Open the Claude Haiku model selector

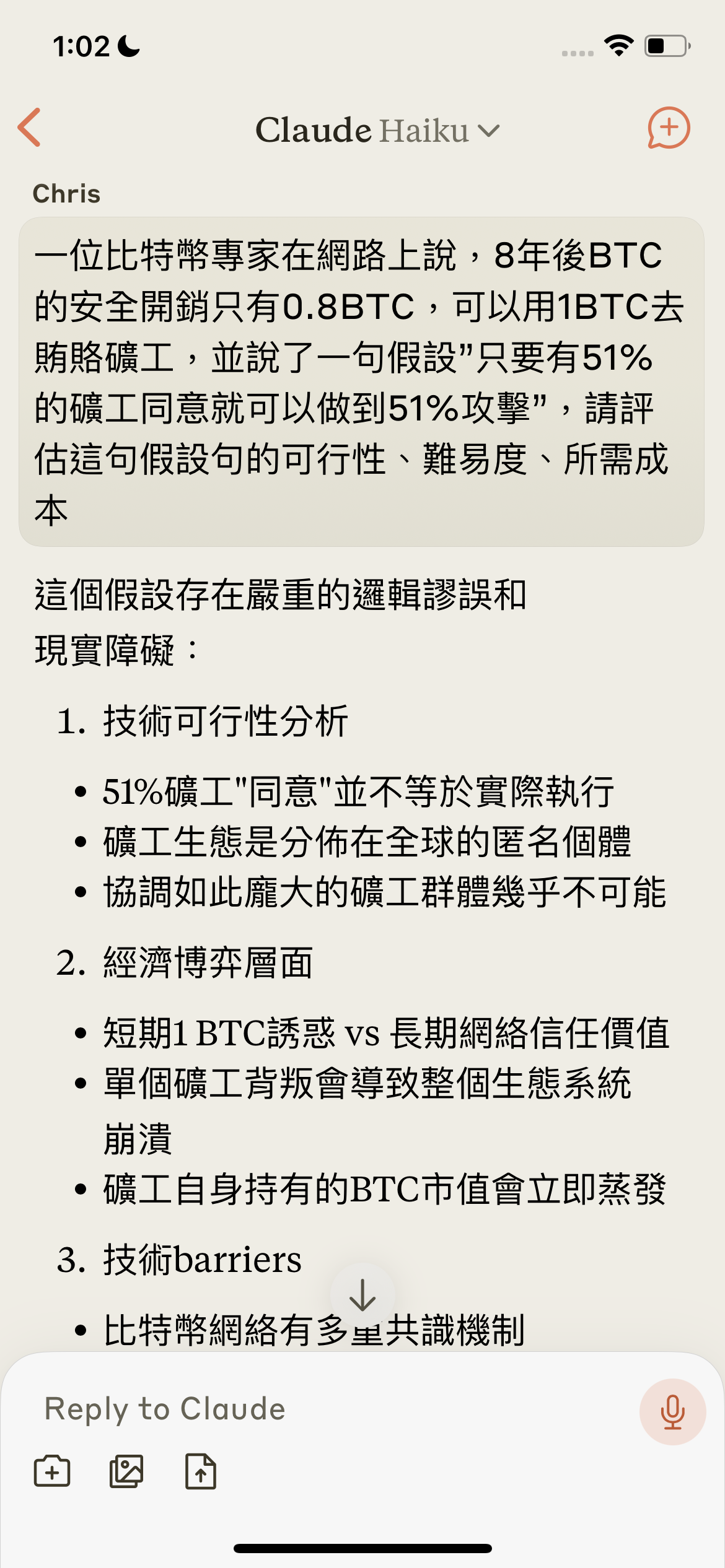[377, 130]
